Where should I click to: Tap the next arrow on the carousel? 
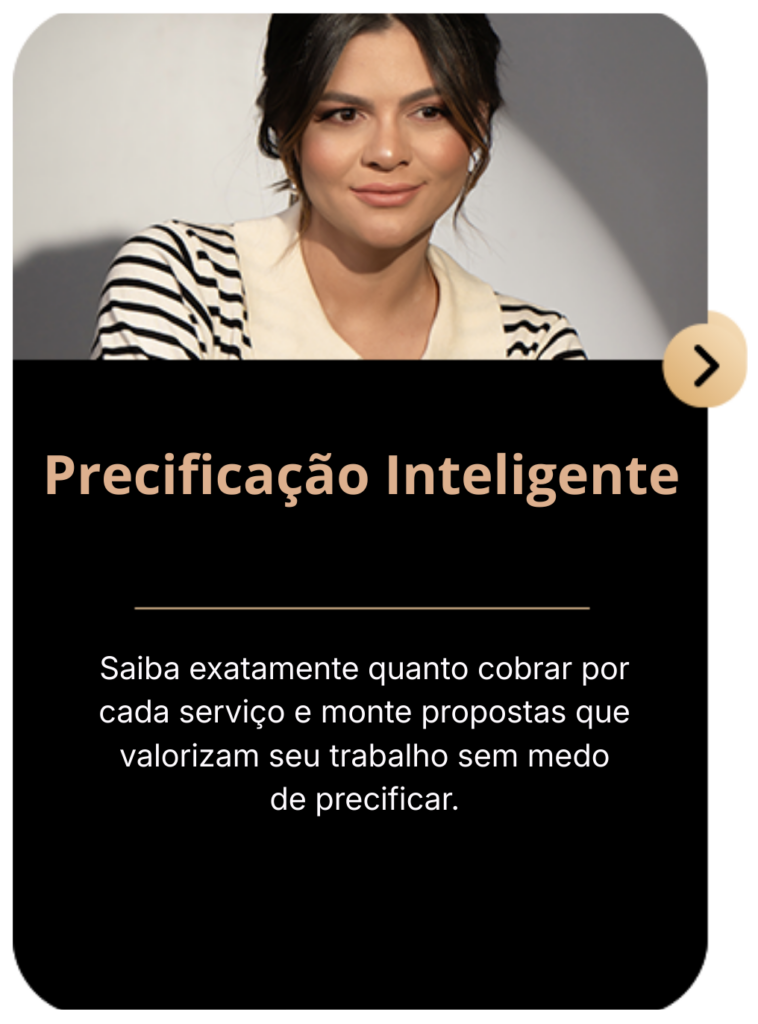(706, 367)
